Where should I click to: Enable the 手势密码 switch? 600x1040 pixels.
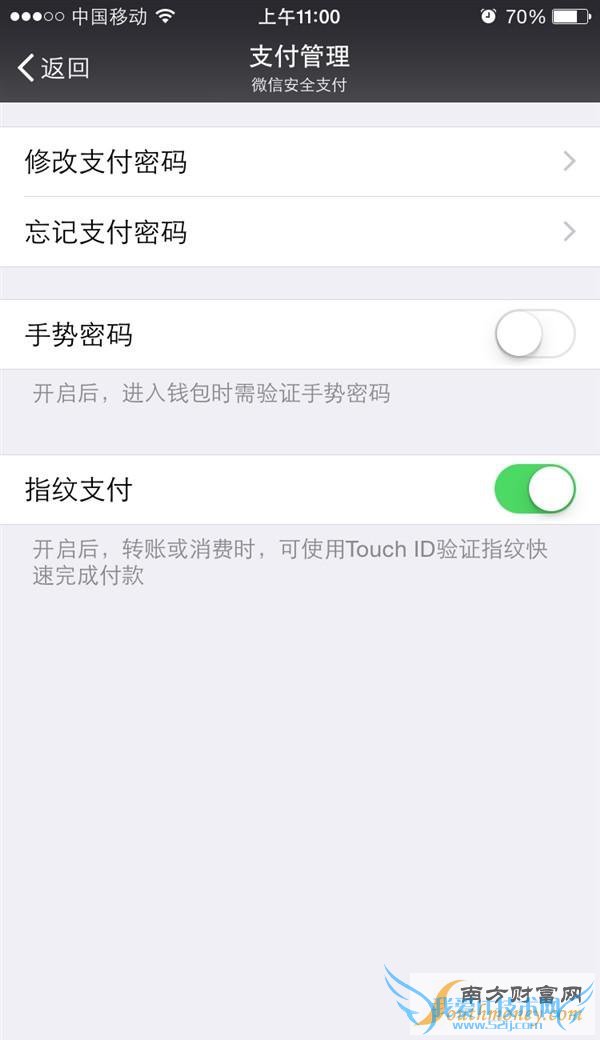click(x=535, y=335)
